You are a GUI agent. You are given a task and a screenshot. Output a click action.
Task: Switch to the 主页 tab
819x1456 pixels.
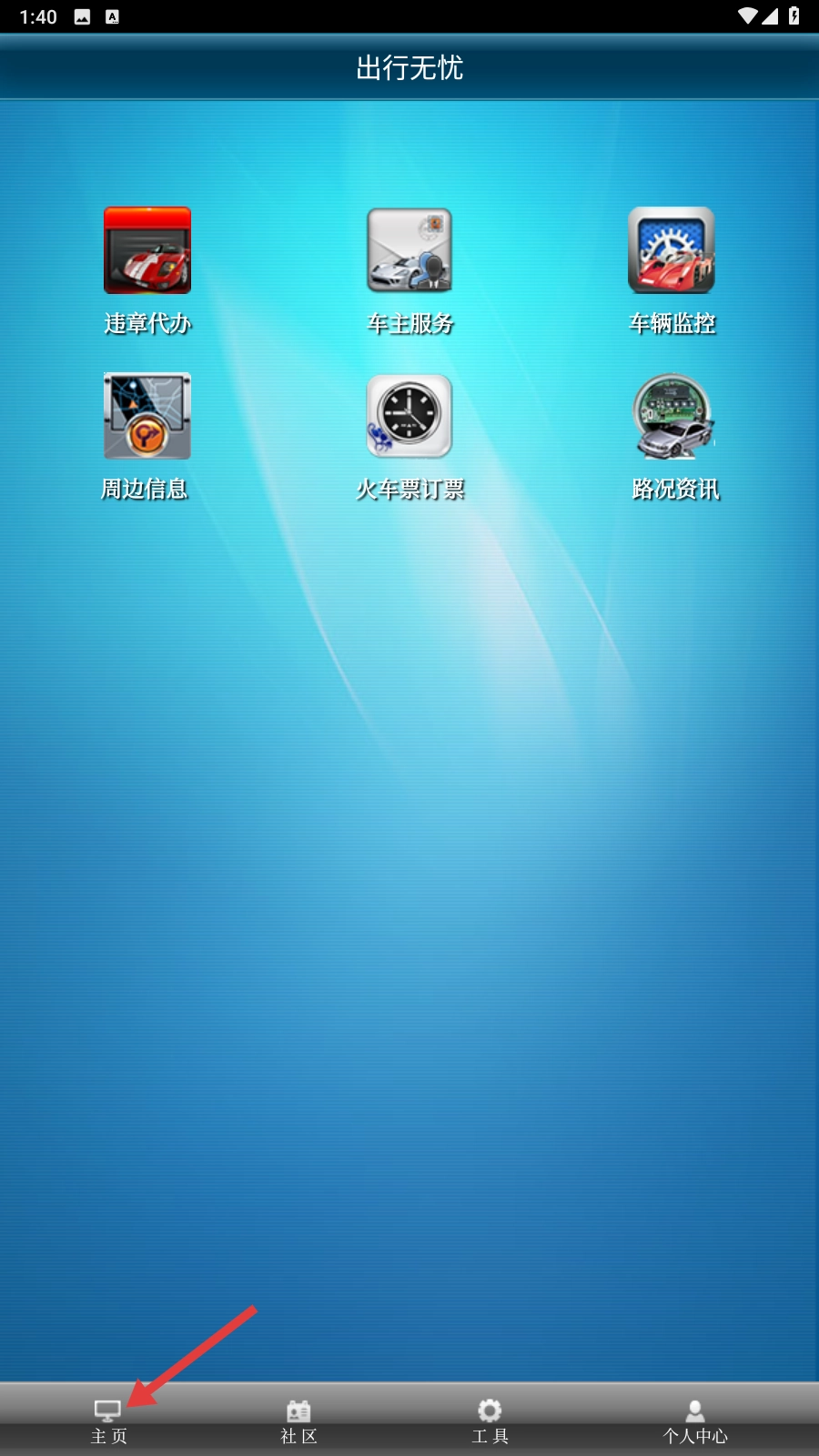pos(108,1421)
